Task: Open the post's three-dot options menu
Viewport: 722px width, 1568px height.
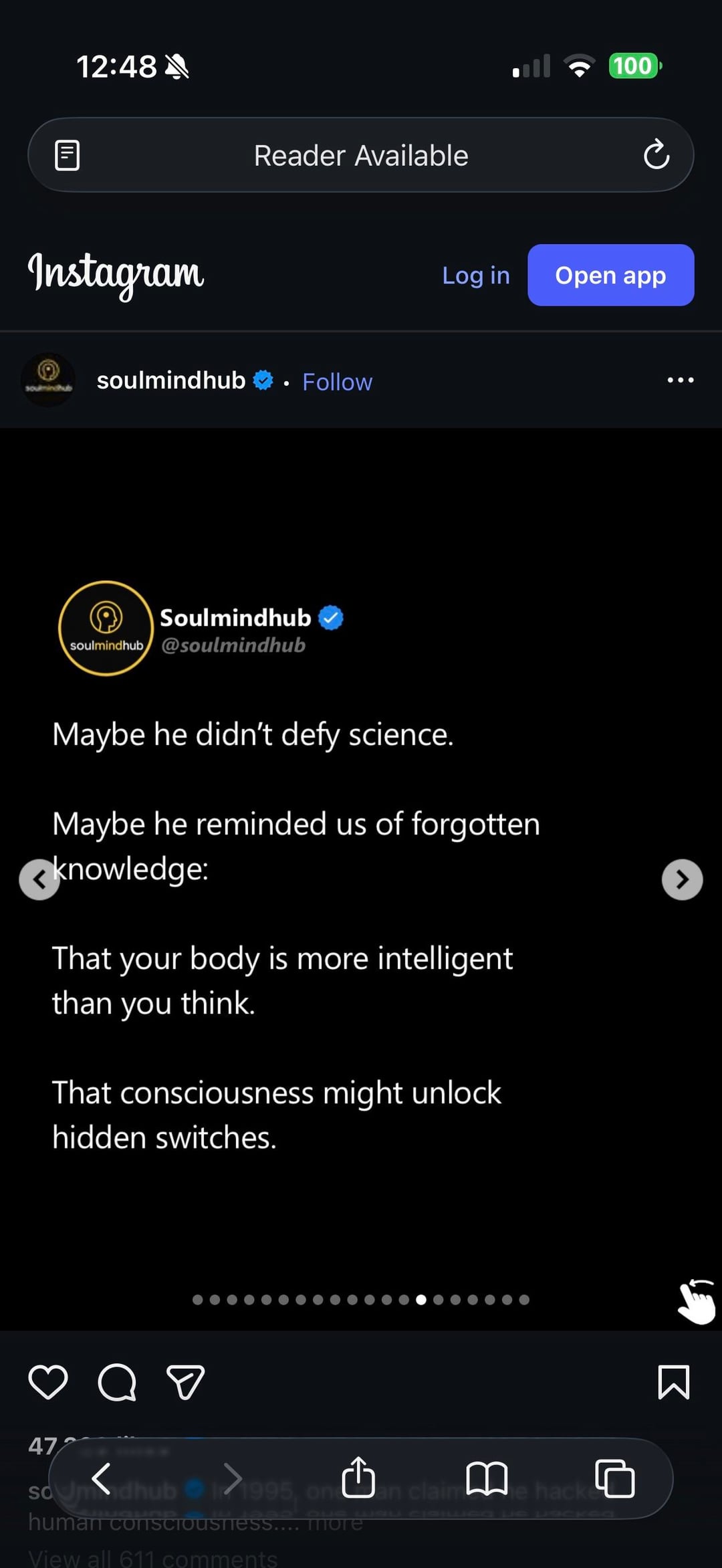Action: click(680, 380)
